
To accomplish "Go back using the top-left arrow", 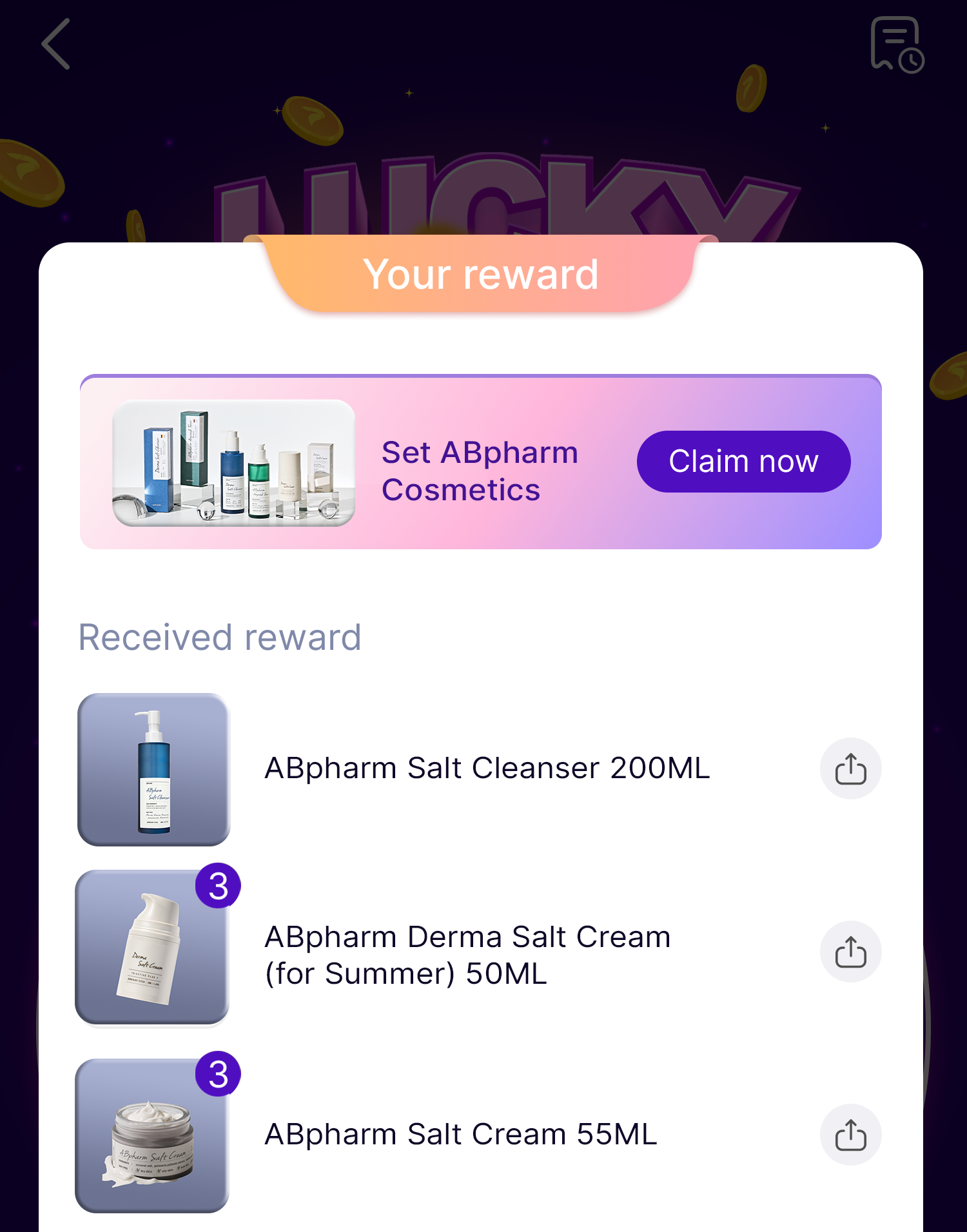I will click(56, 44).
